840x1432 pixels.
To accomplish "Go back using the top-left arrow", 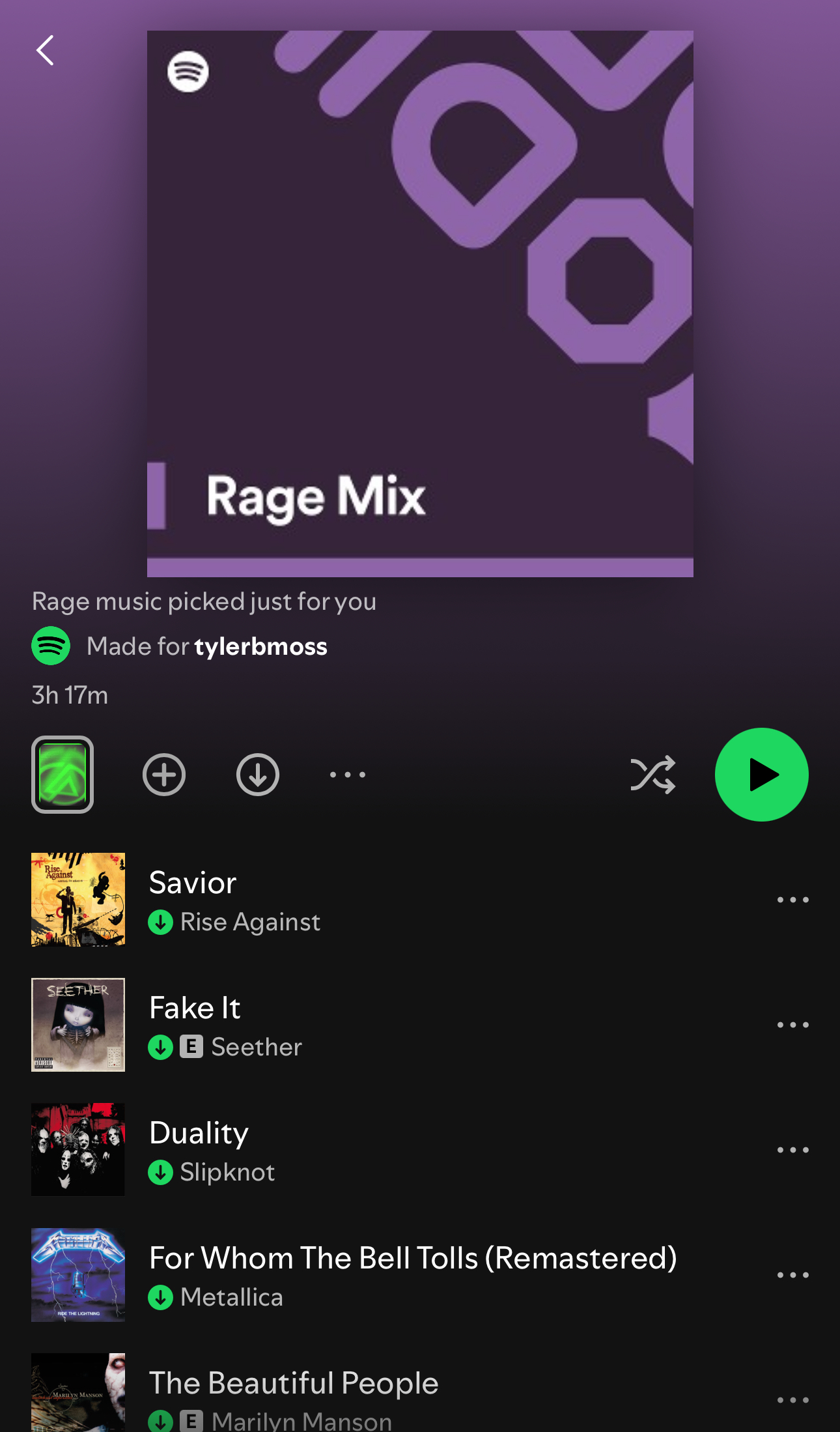I will (45, 51).
